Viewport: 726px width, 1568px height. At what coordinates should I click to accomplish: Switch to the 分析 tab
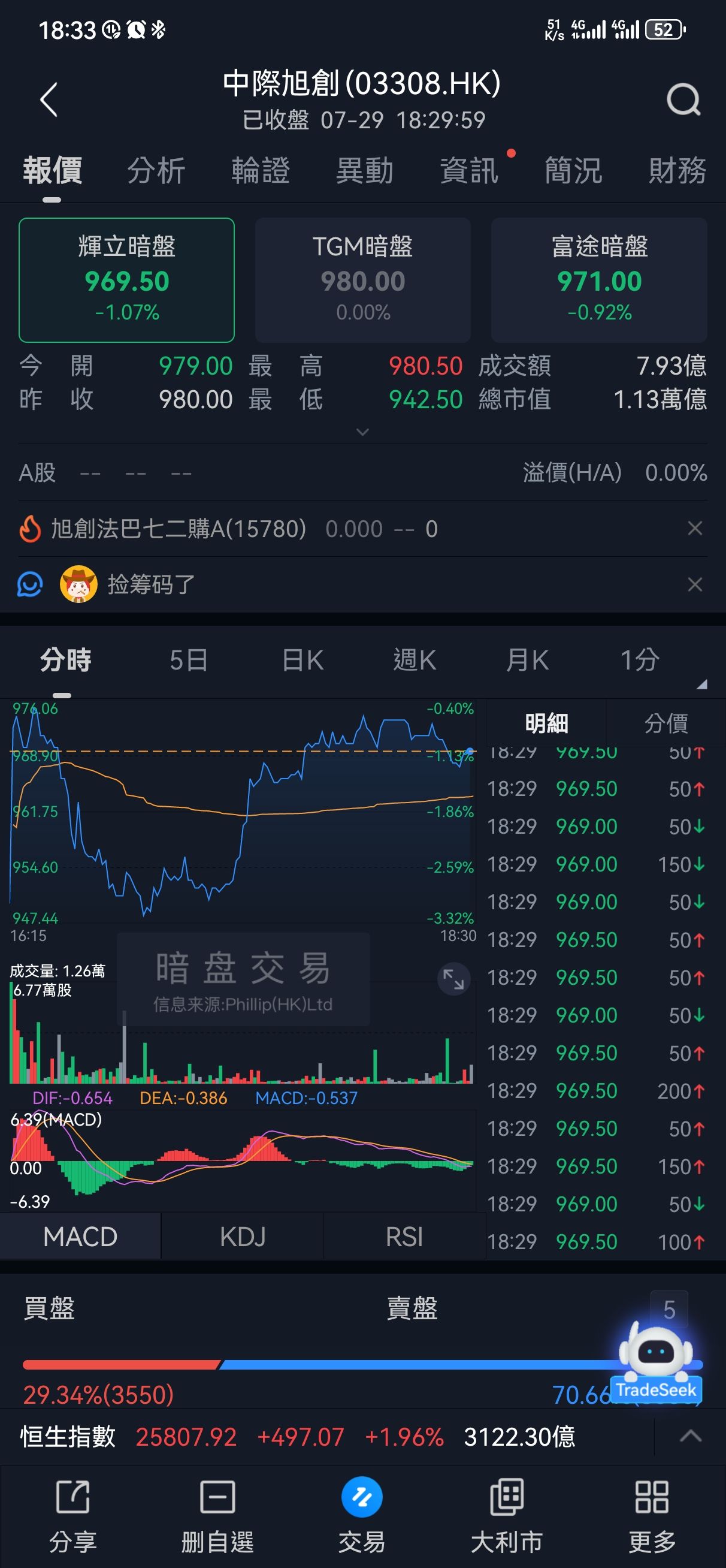click(156, 170)
